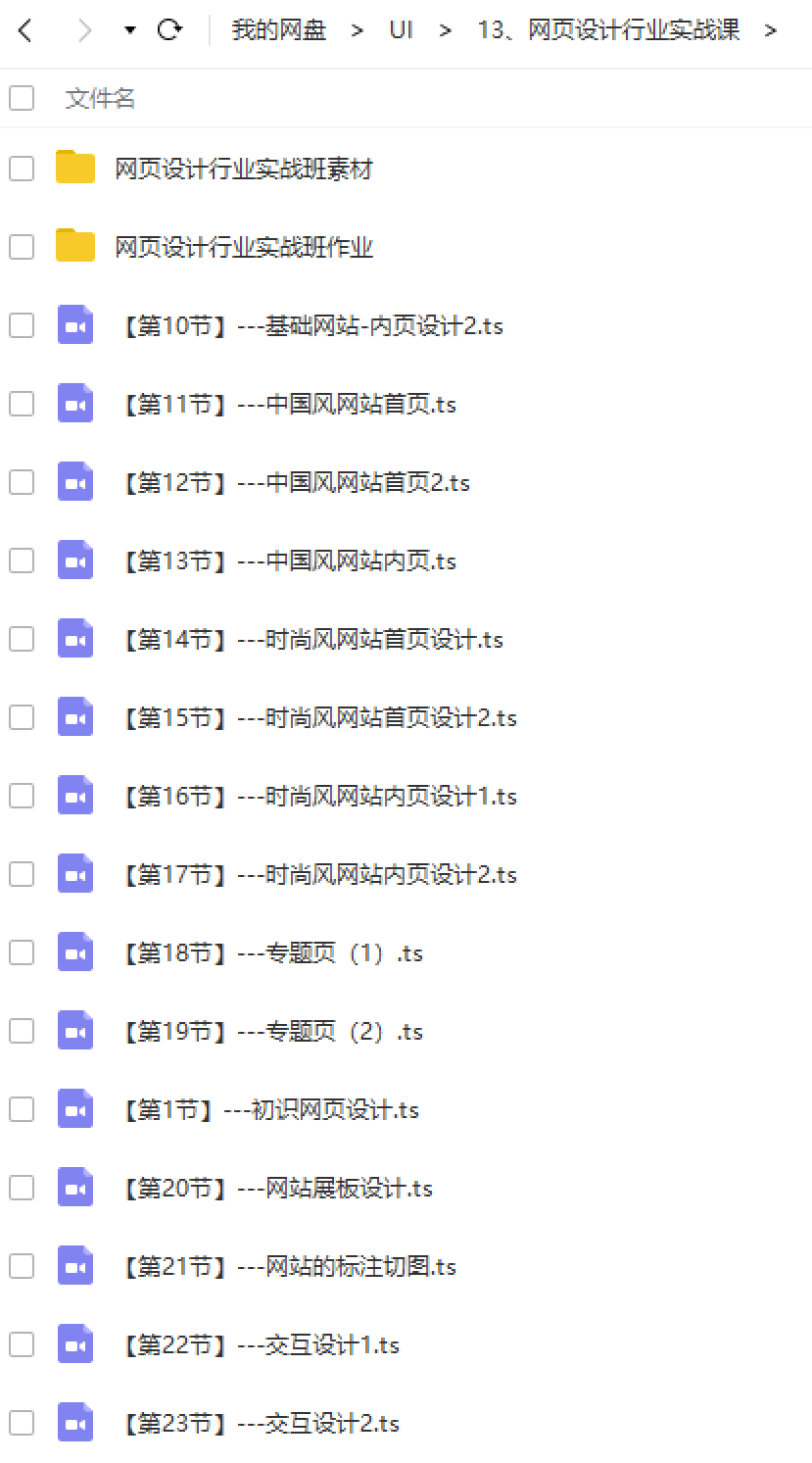
Task: Open folder 网页设计行业实战班作业
Action: [243, 247]
